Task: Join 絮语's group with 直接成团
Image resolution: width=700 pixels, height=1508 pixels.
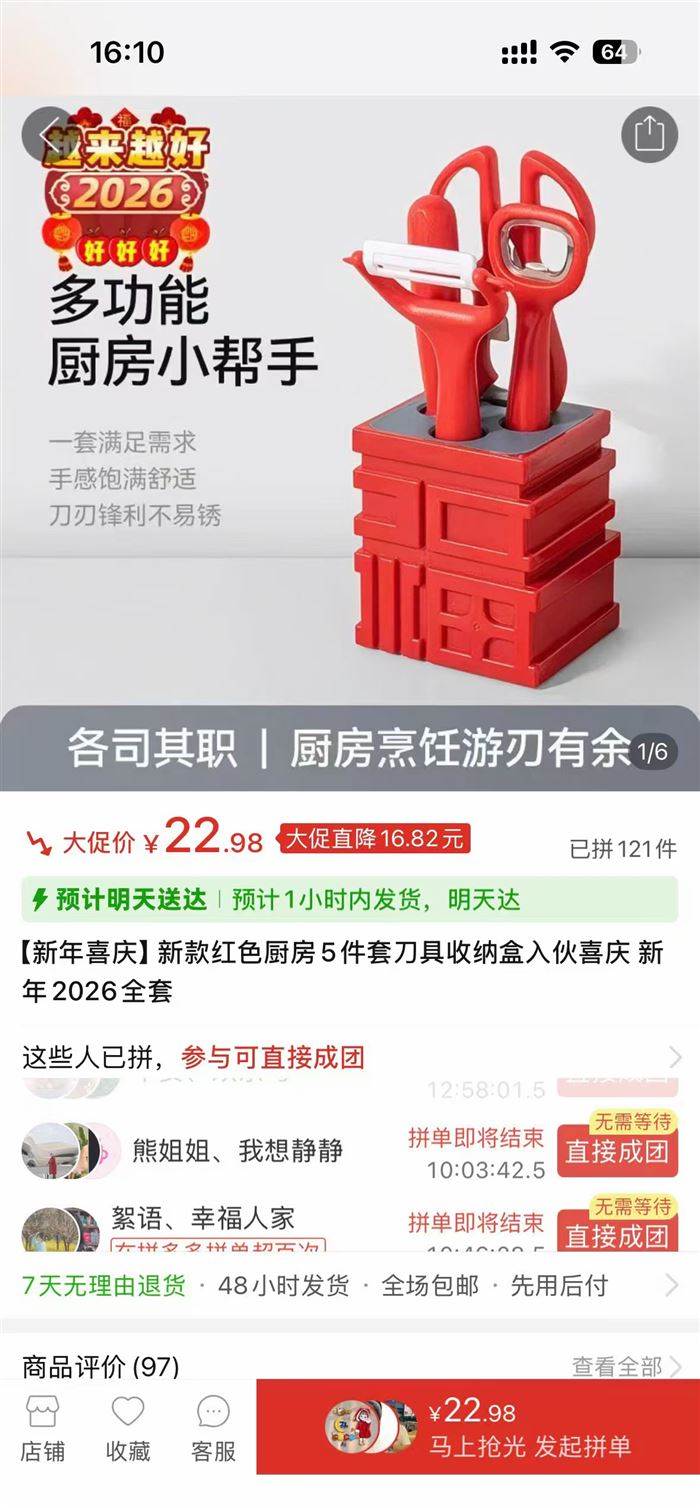Action: [616, 1234]
